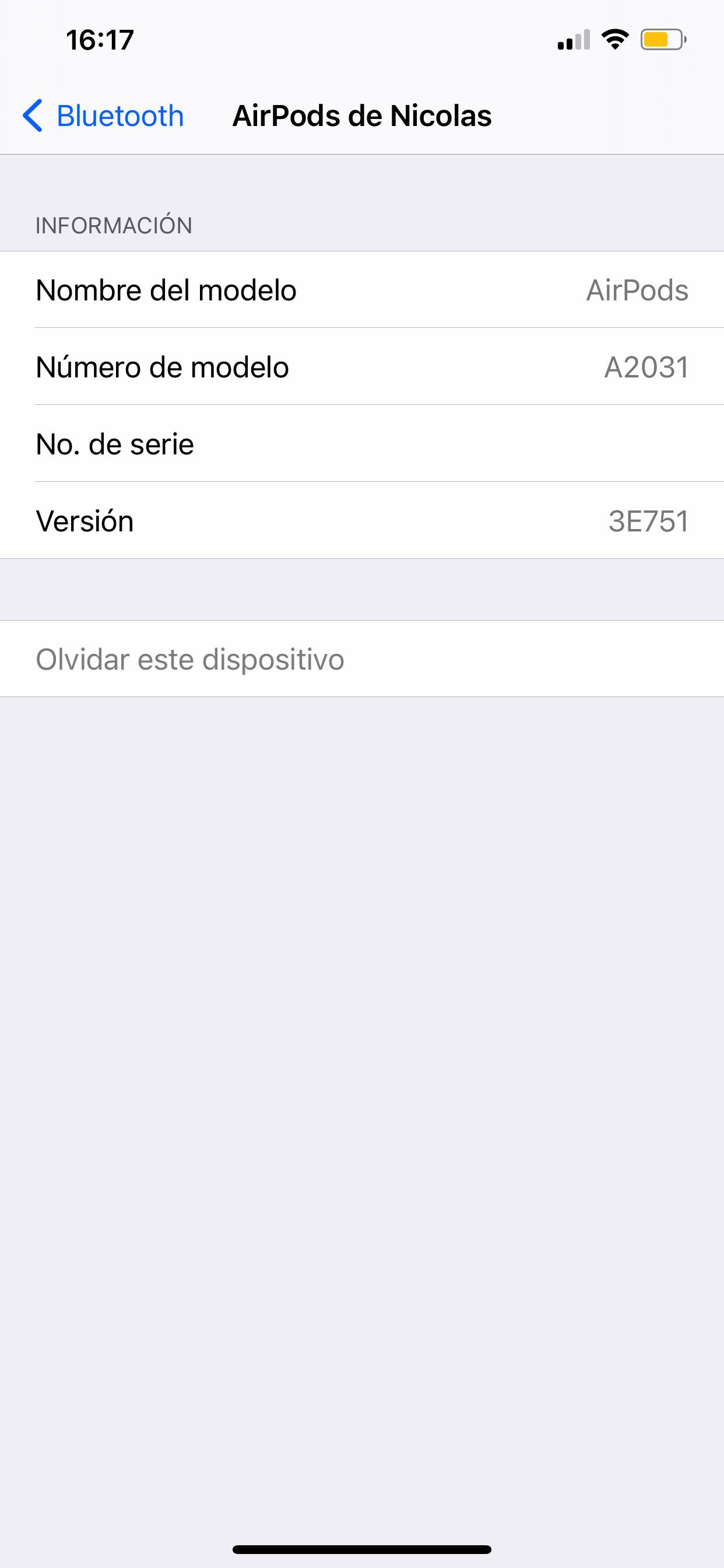This screenshot has height=1568, width=724.
Task: Go back to Bluetooth settings
Action: [x=103, y=116]
